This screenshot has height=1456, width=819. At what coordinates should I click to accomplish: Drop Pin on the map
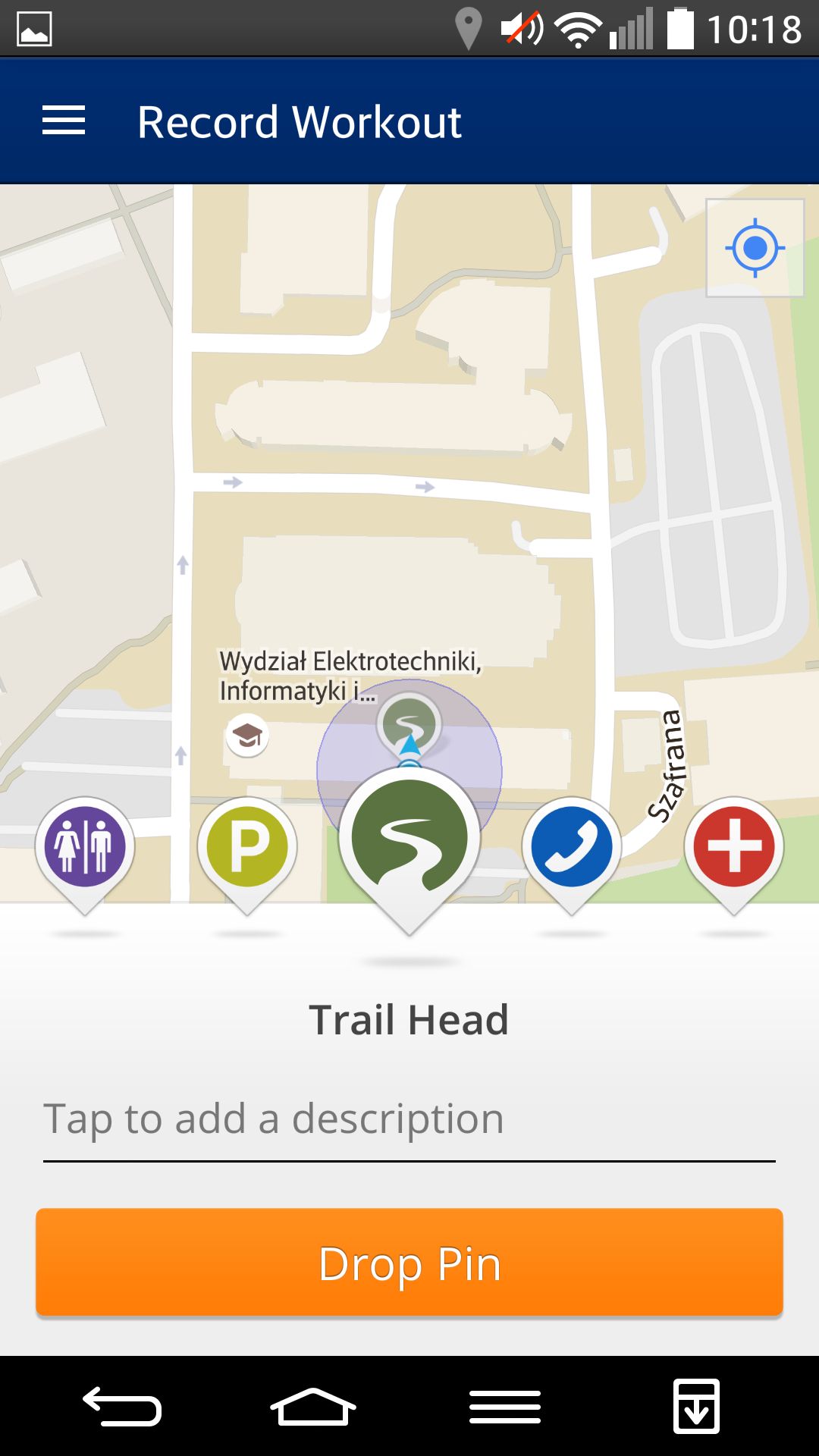pos(409,1263)
